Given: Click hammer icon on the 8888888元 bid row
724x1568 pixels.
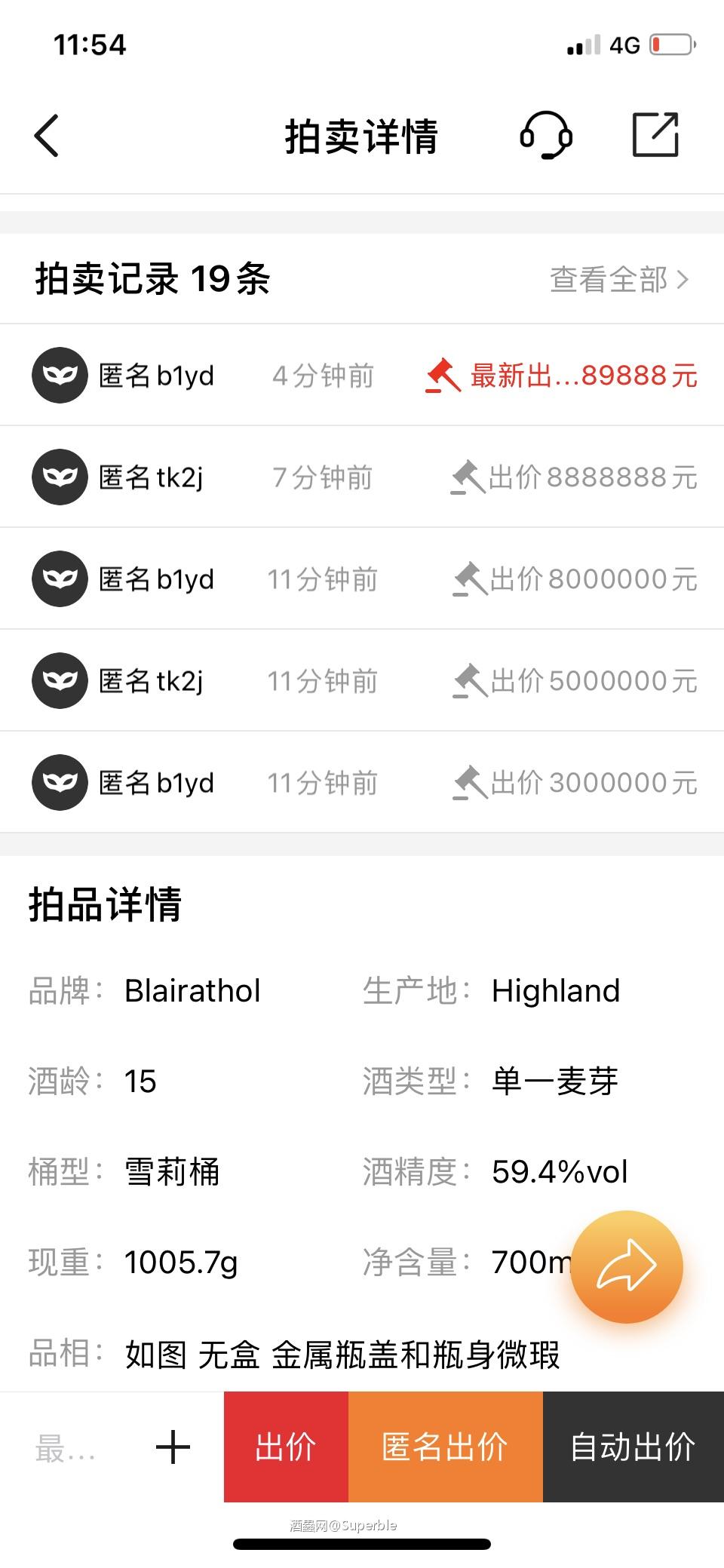Looking at the screenshot, I should coord(468,477).
